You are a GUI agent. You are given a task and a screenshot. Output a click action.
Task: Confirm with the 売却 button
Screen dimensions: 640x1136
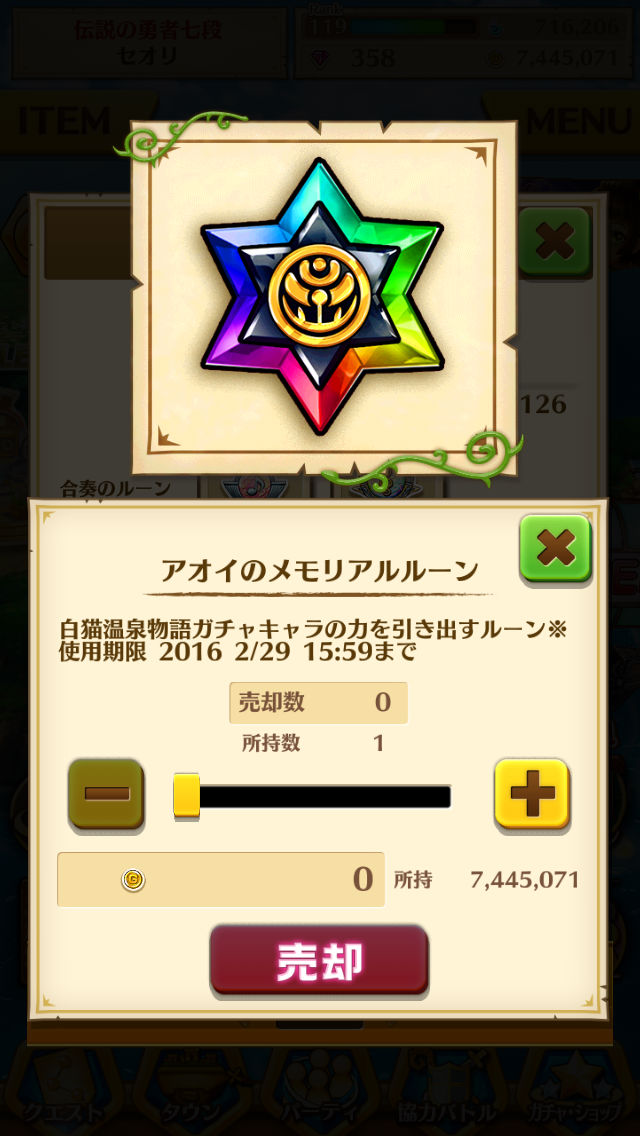point(319,960)
